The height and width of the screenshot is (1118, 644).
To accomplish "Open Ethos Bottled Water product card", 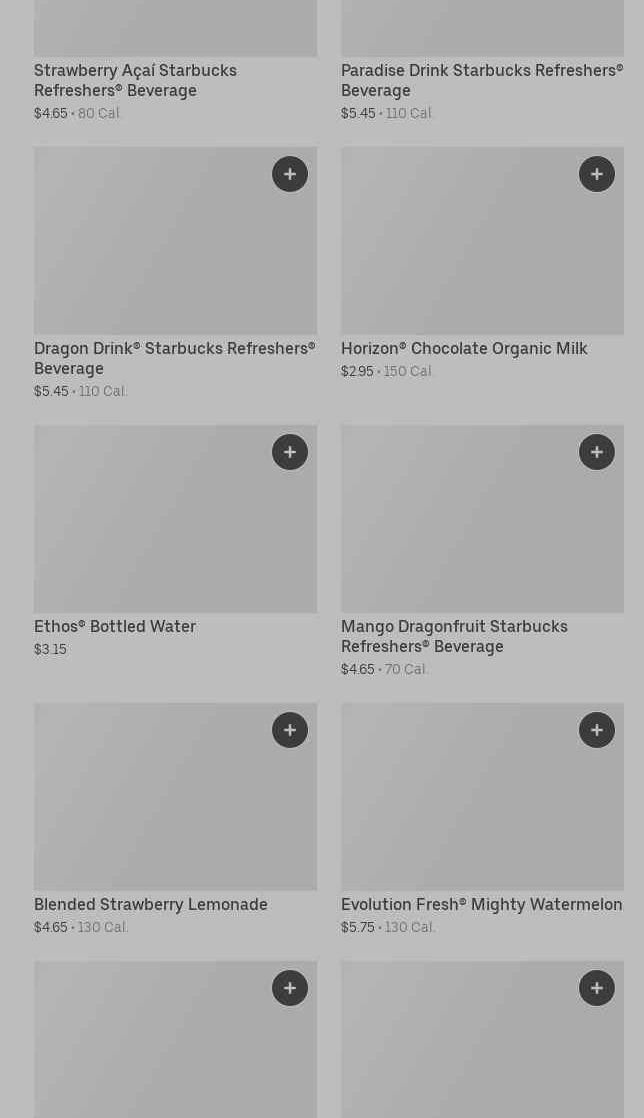I will click(115, 626).
